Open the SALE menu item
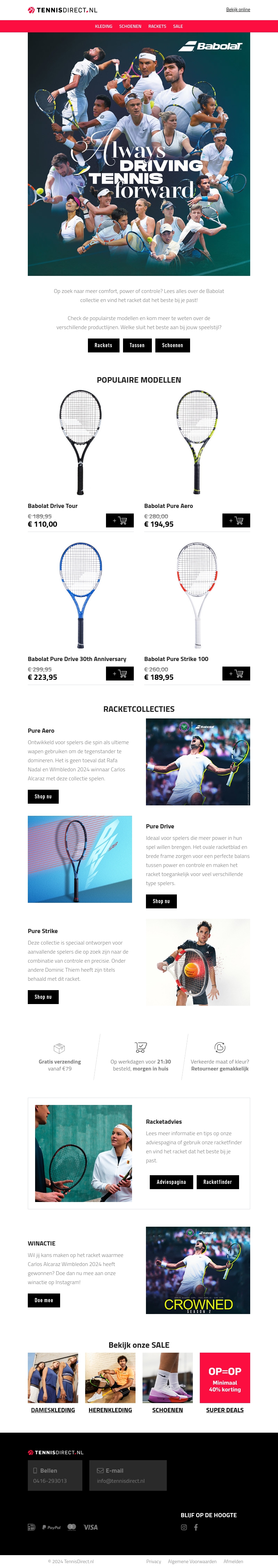Screen dimensions: 278x1568 178,27
